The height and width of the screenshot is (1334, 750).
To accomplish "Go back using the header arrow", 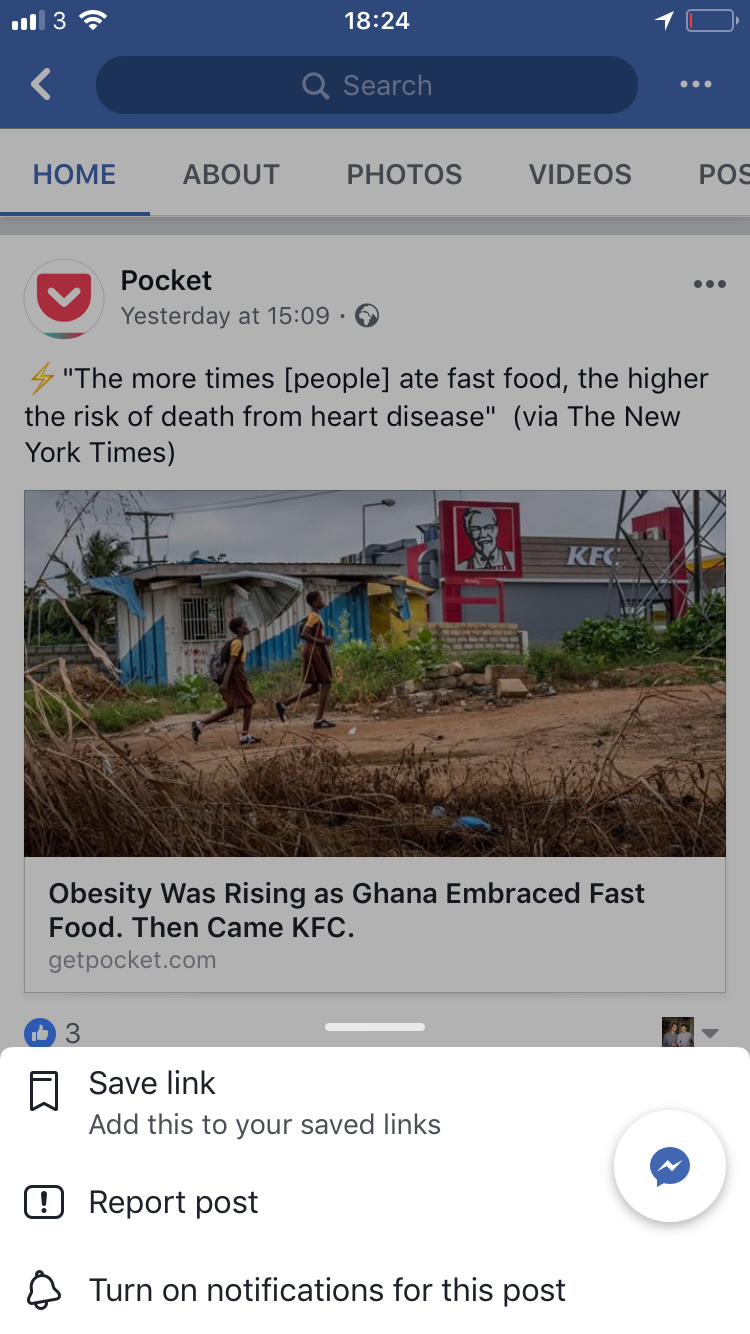I will (41, 85).
